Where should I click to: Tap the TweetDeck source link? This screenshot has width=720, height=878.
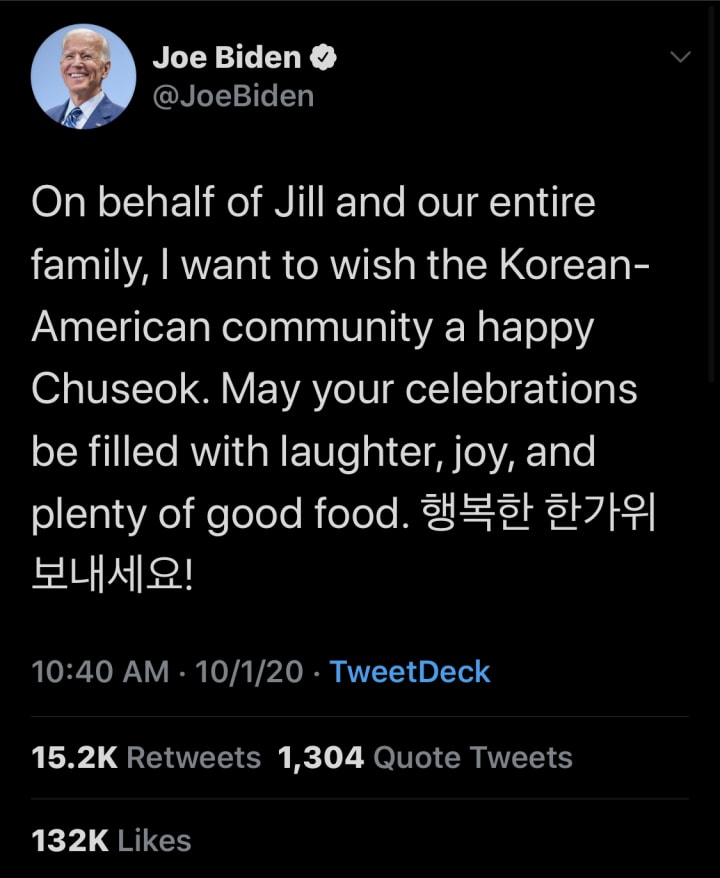click(410, 671)
